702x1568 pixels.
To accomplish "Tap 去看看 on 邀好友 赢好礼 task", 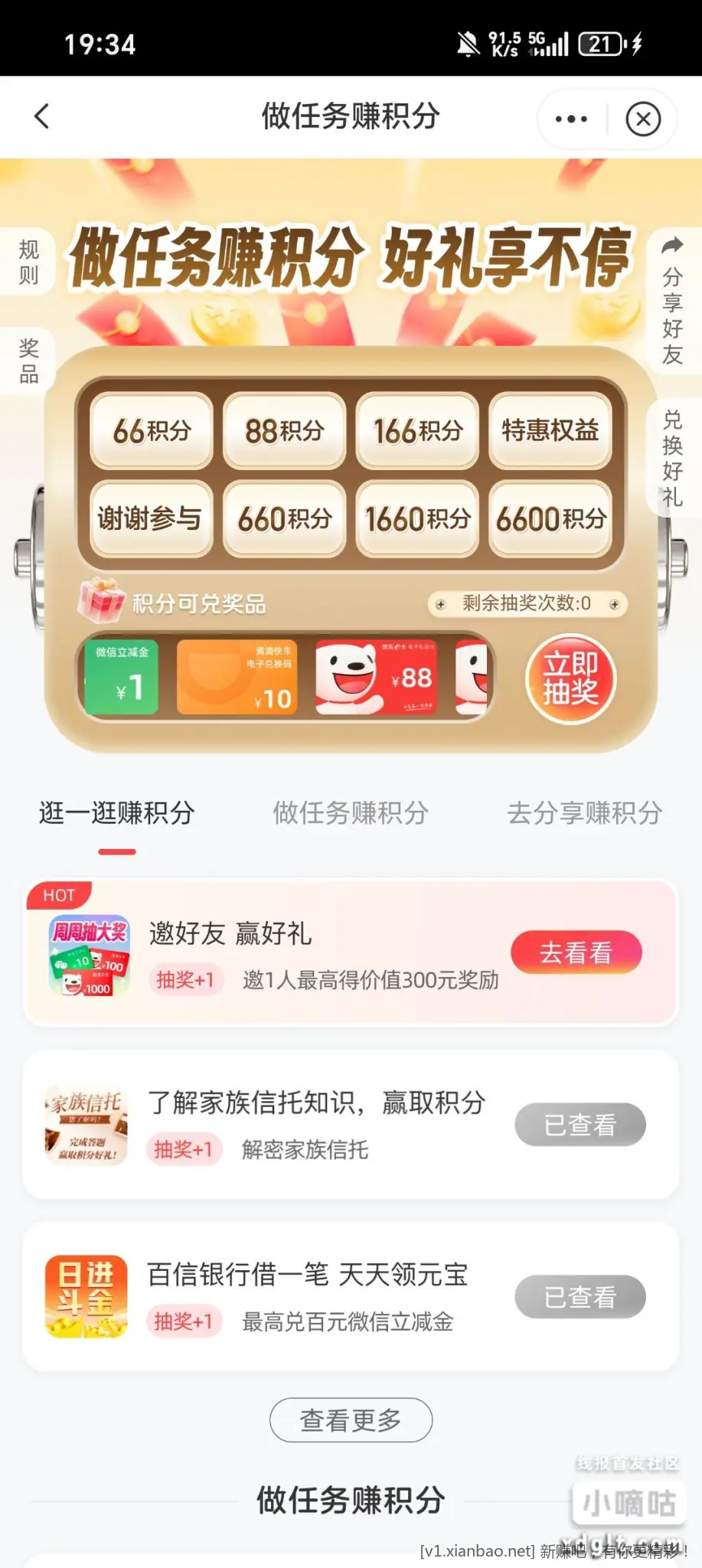I will pyautogui.click(x=576, y=952).
